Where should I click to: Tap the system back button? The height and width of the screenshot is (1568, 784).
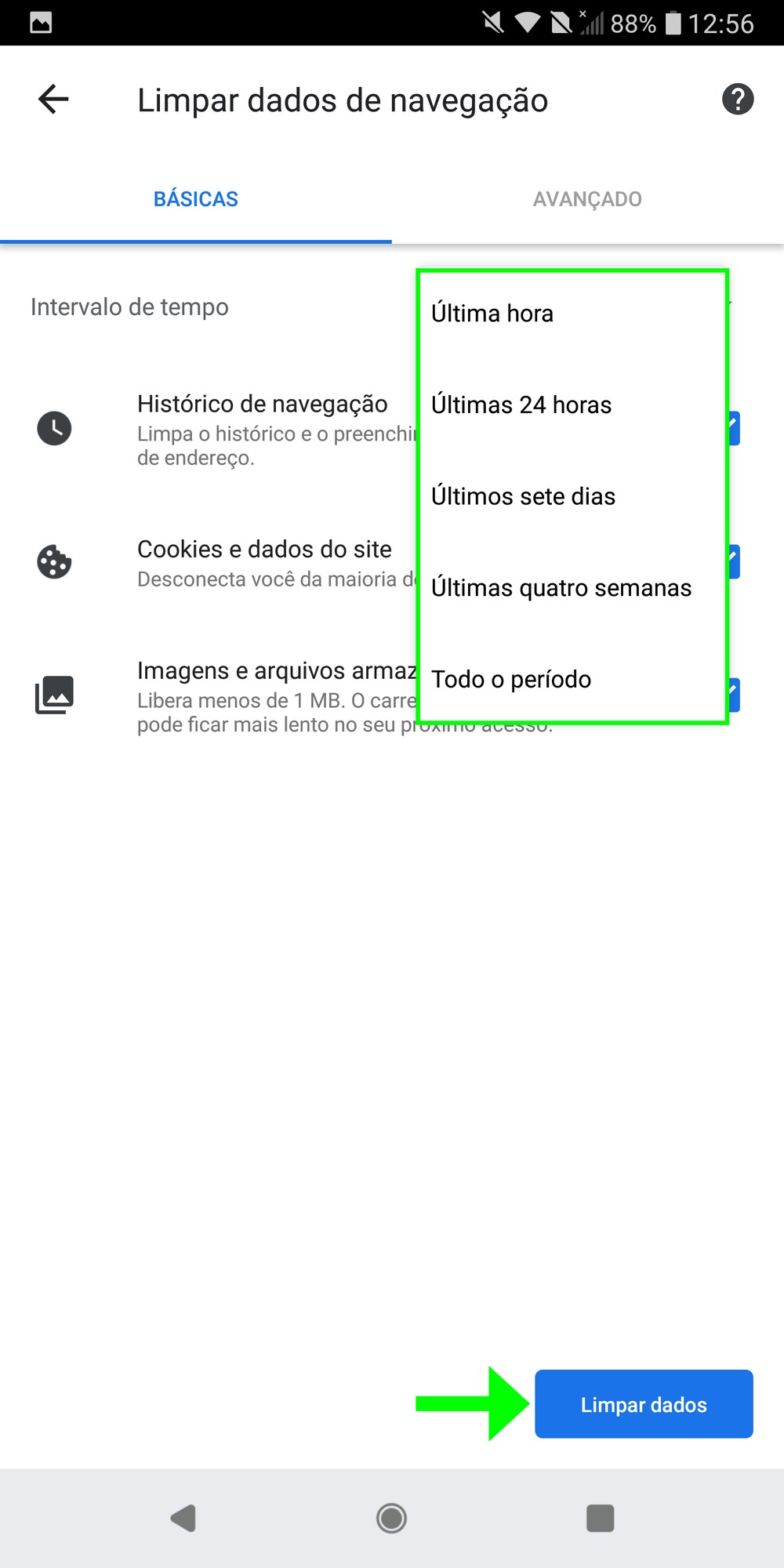[183, 1519]
